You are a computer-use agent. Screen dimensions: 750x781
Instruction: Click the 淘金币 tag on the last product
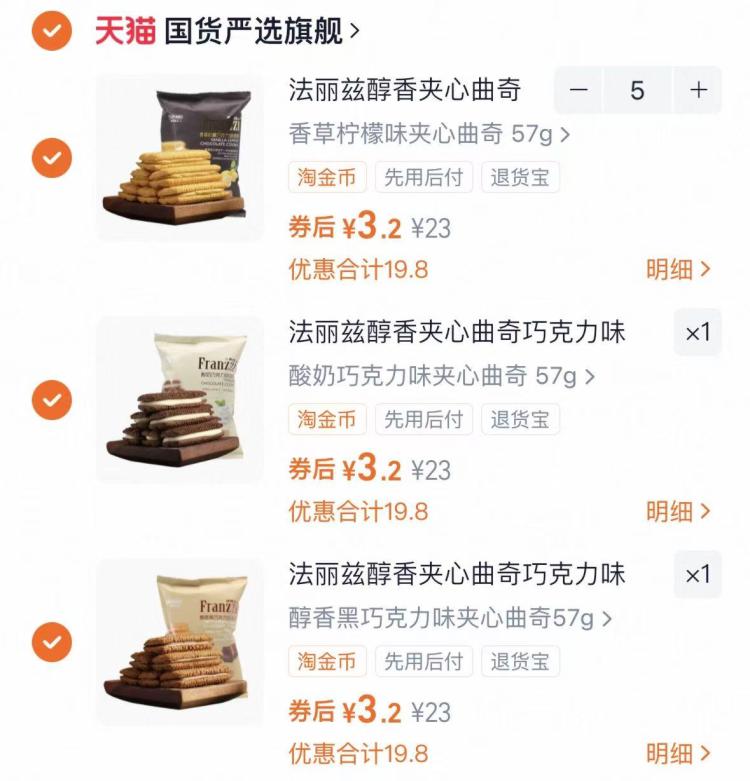(328, 661)
